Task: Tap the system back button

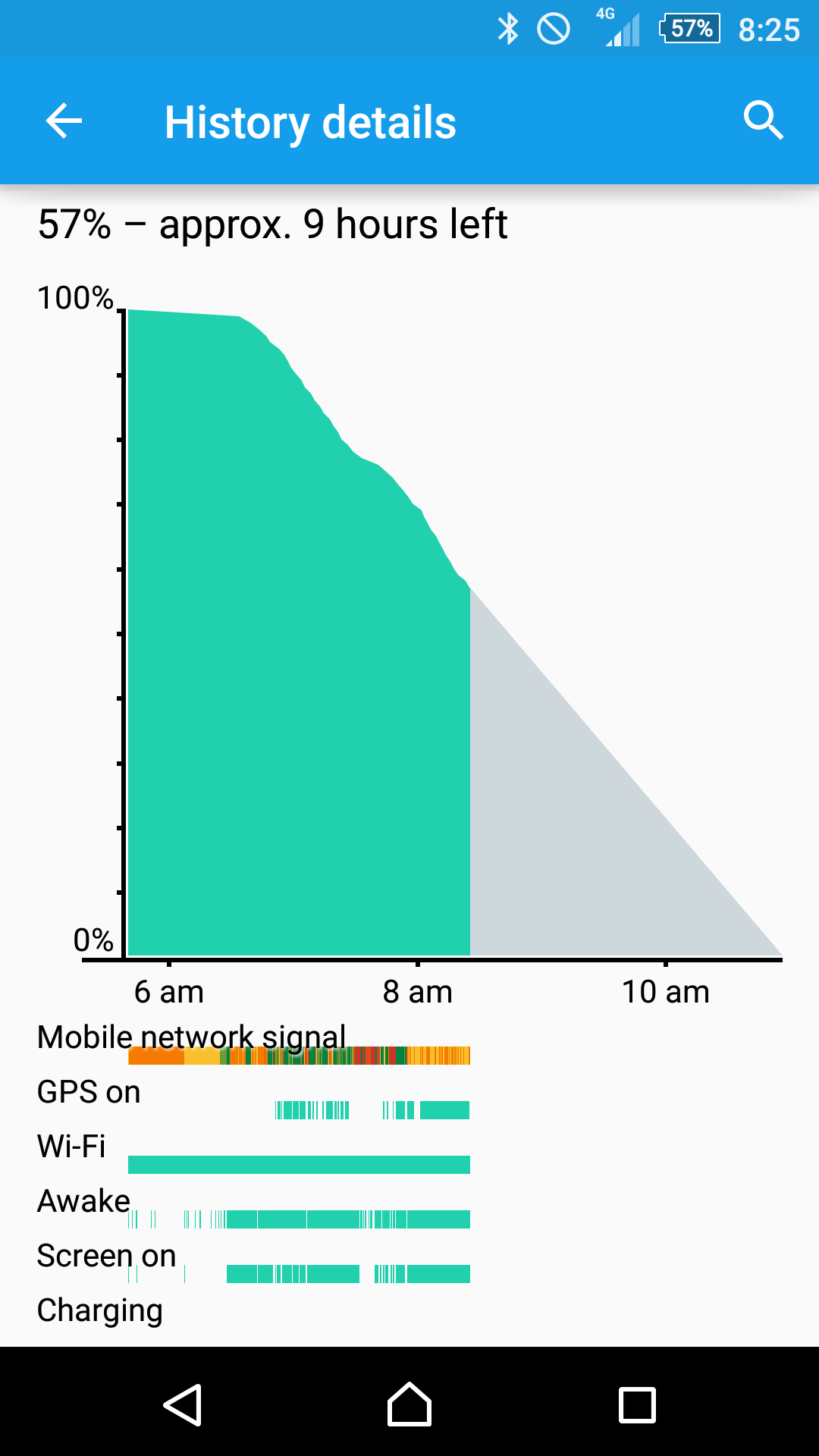Action: point(183,1404)
